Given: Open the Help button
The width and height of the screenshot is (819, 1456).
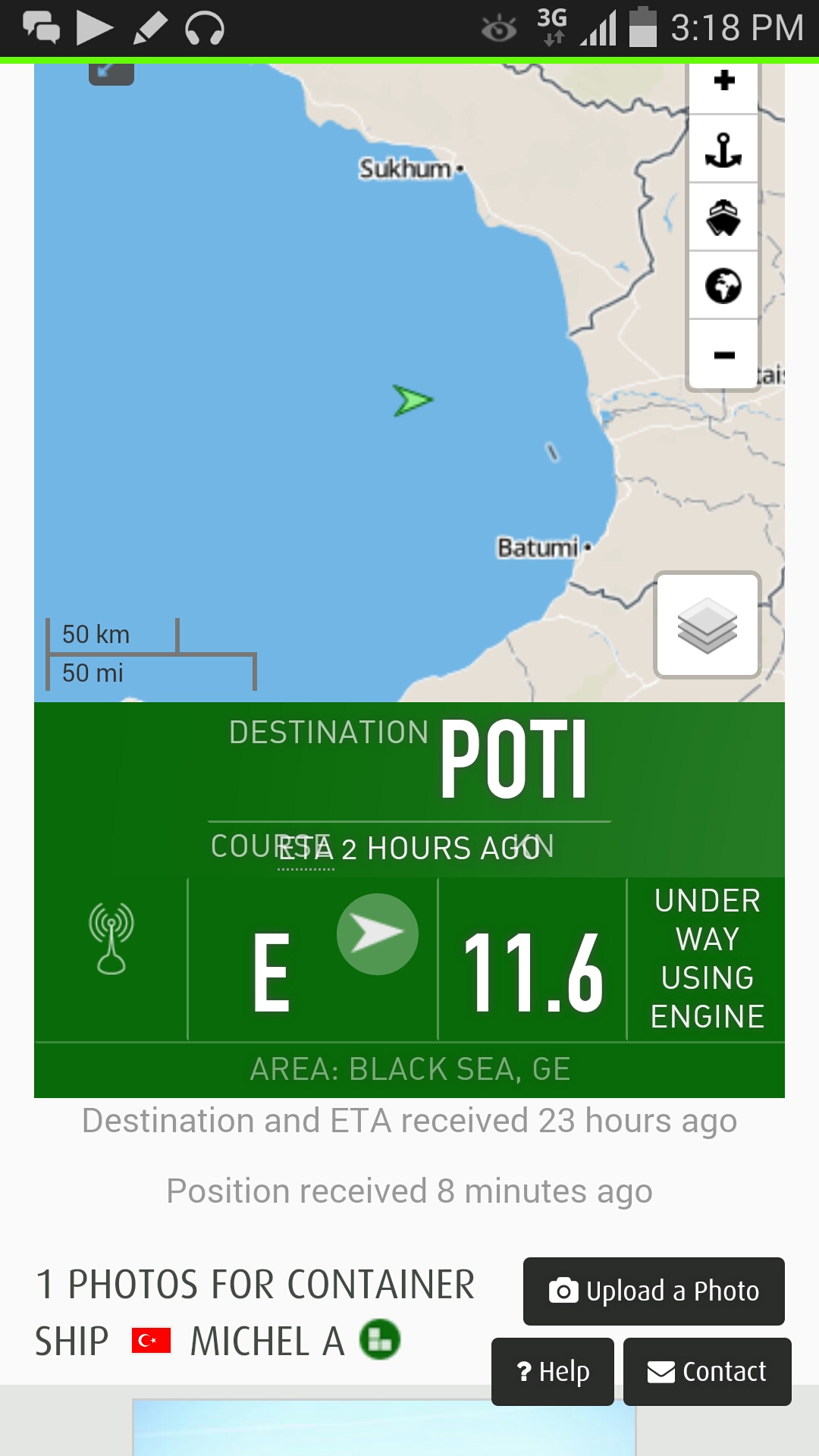Looking at the screenshot, I should pos(552,1371).
